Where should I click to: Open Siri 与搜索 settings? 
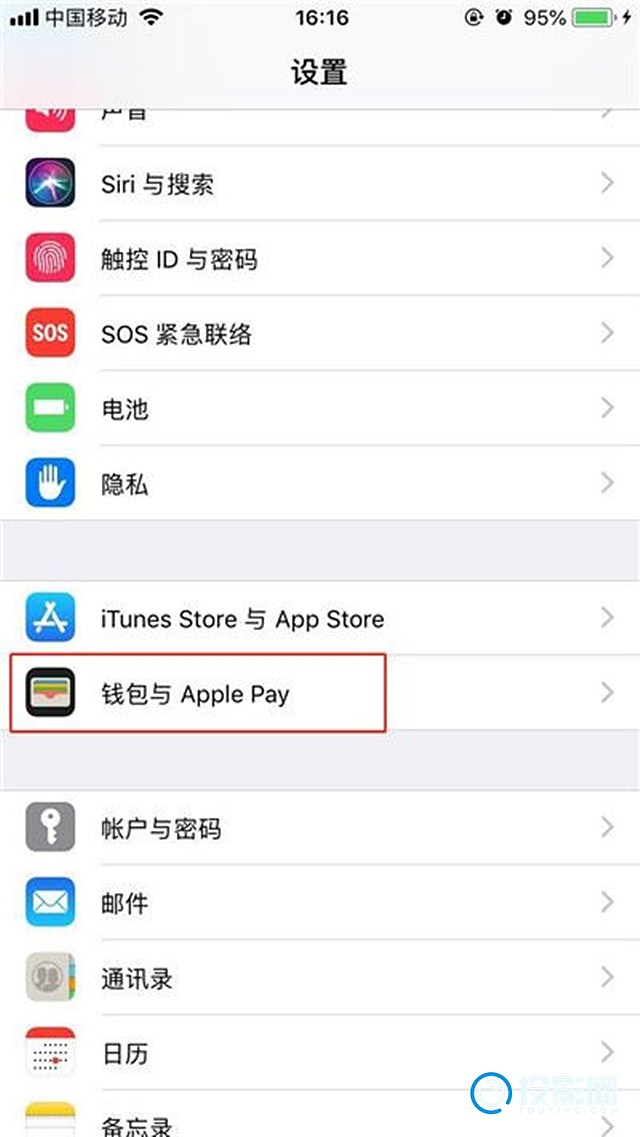320,184
